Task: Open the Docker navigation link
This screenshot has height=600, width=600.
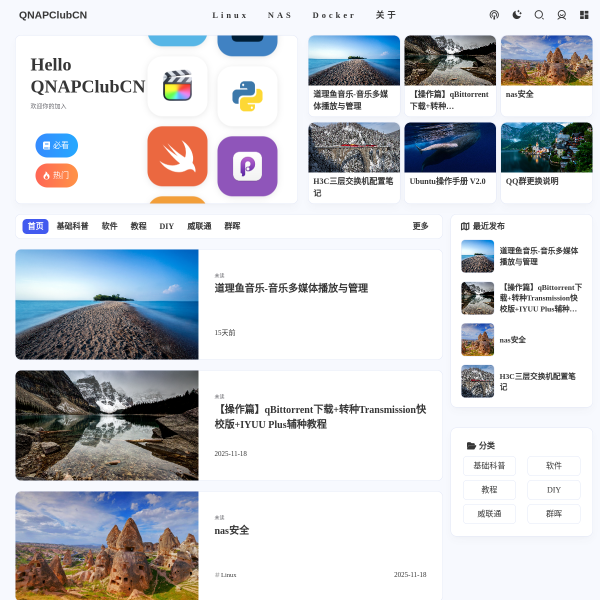Action: point(333,15)
